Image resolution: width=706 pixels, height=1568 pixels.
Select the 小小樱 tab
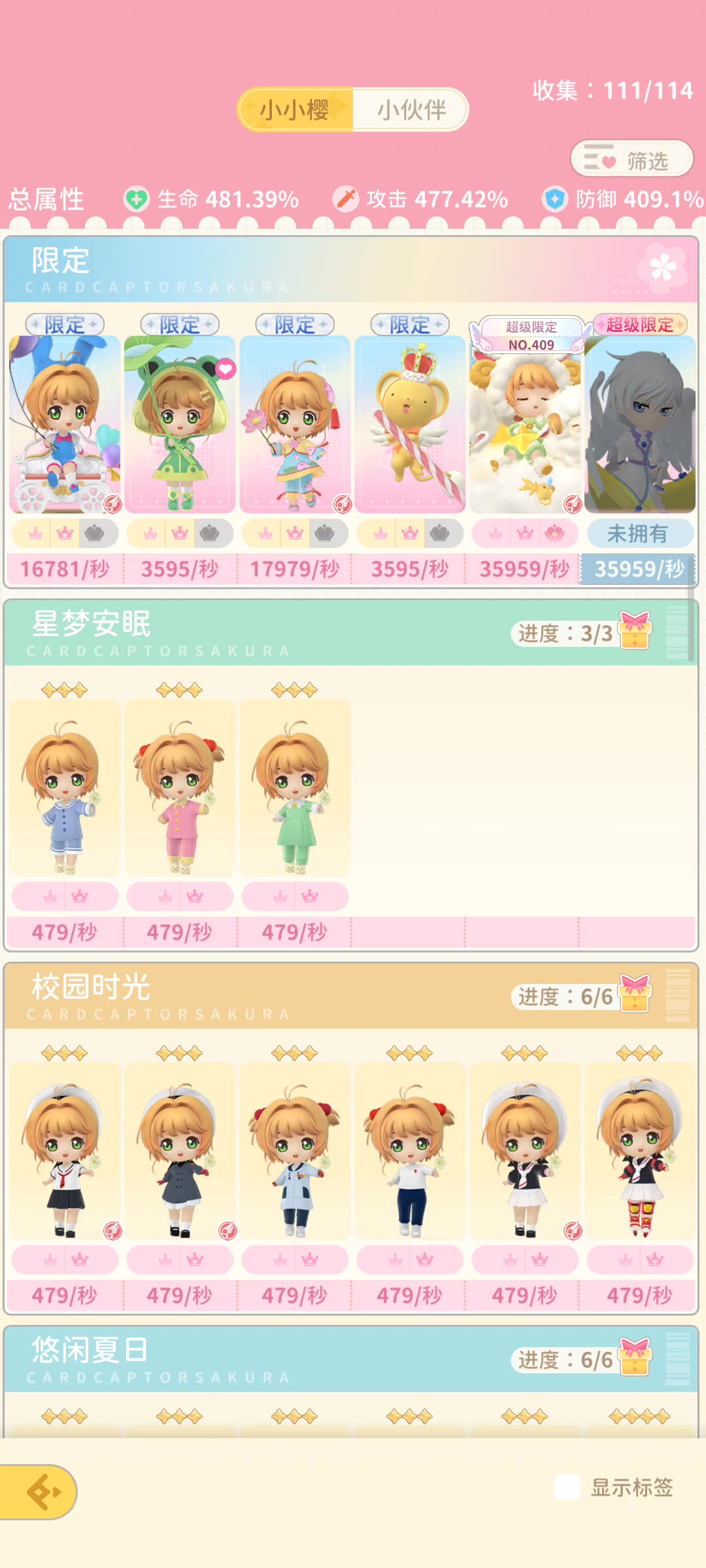(295, 110)
